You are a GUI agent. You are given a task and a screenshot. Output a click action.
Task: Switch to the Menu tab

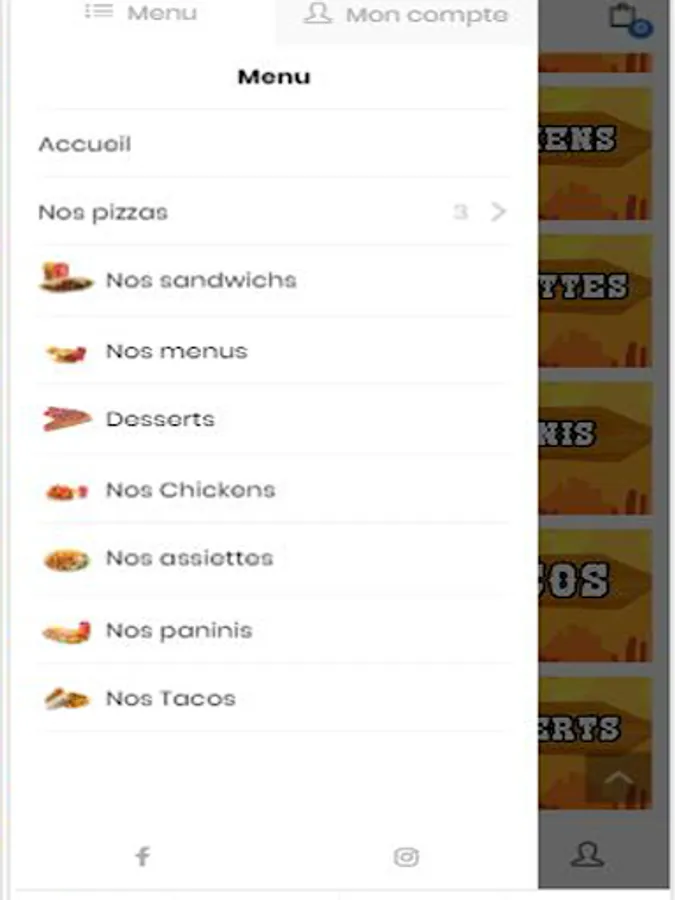point(141,14)
